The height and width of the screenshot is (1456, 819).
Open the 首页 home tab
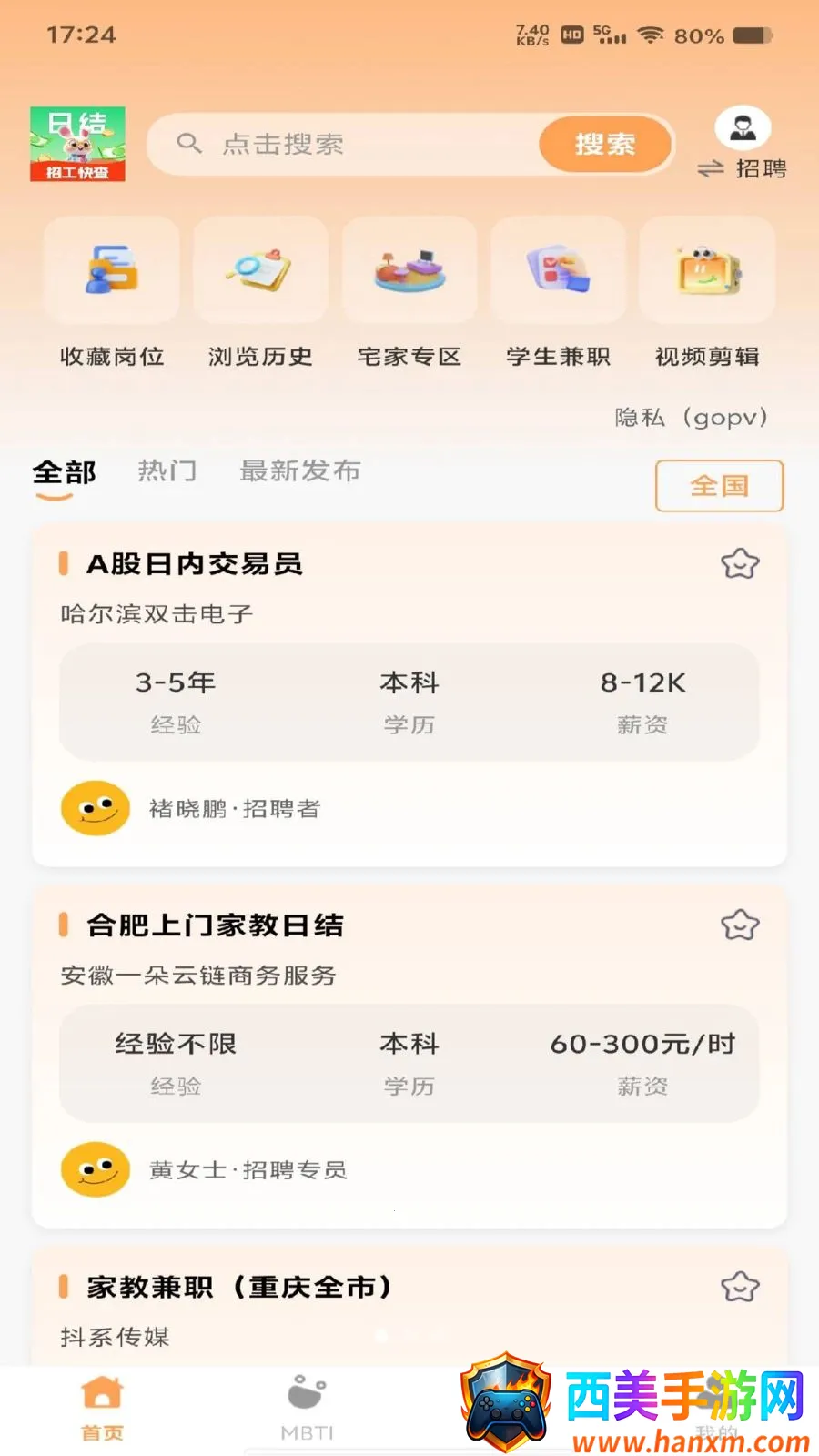click(x=102, y=1409)
